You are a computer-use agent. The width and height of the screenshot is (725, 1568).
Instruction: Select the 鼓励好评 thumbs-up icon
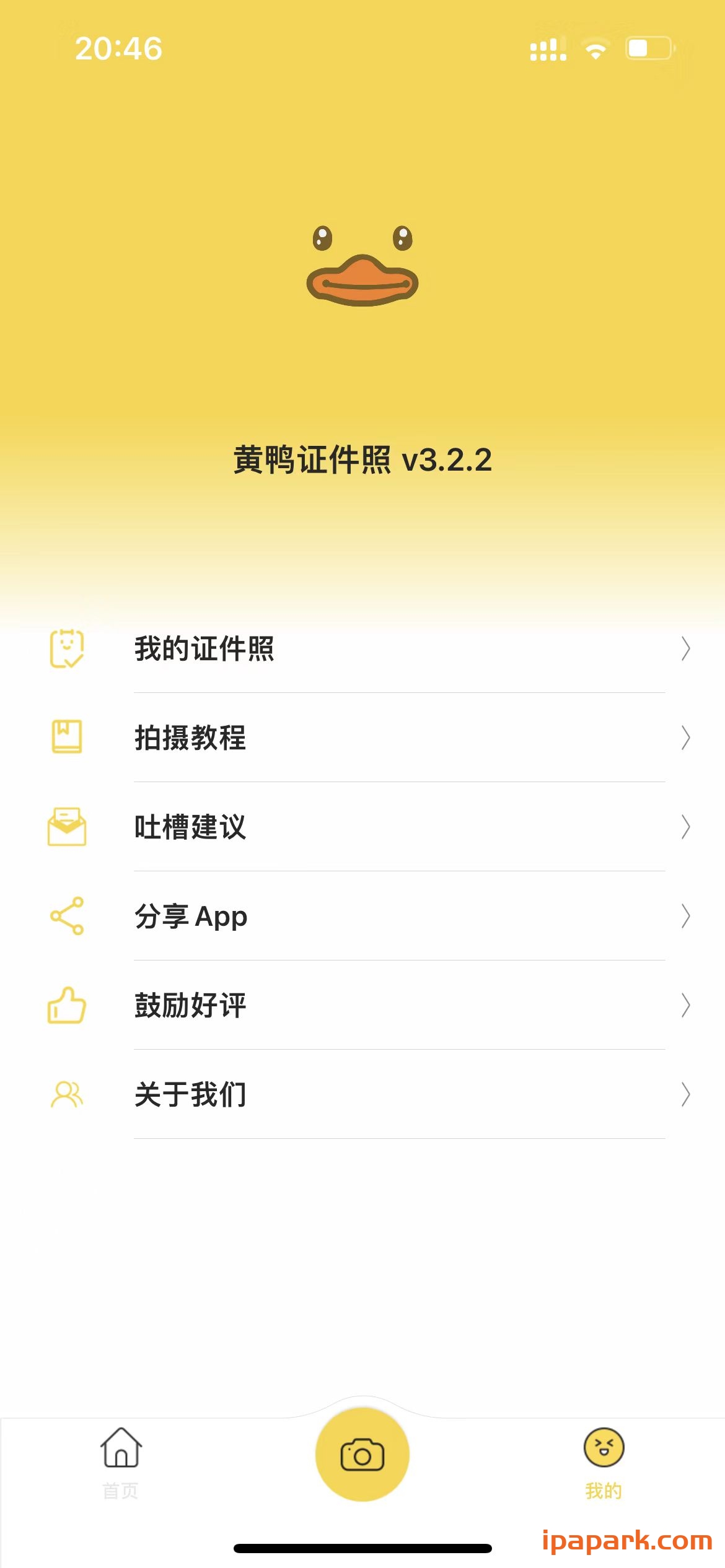click(x=66, y=1006)
